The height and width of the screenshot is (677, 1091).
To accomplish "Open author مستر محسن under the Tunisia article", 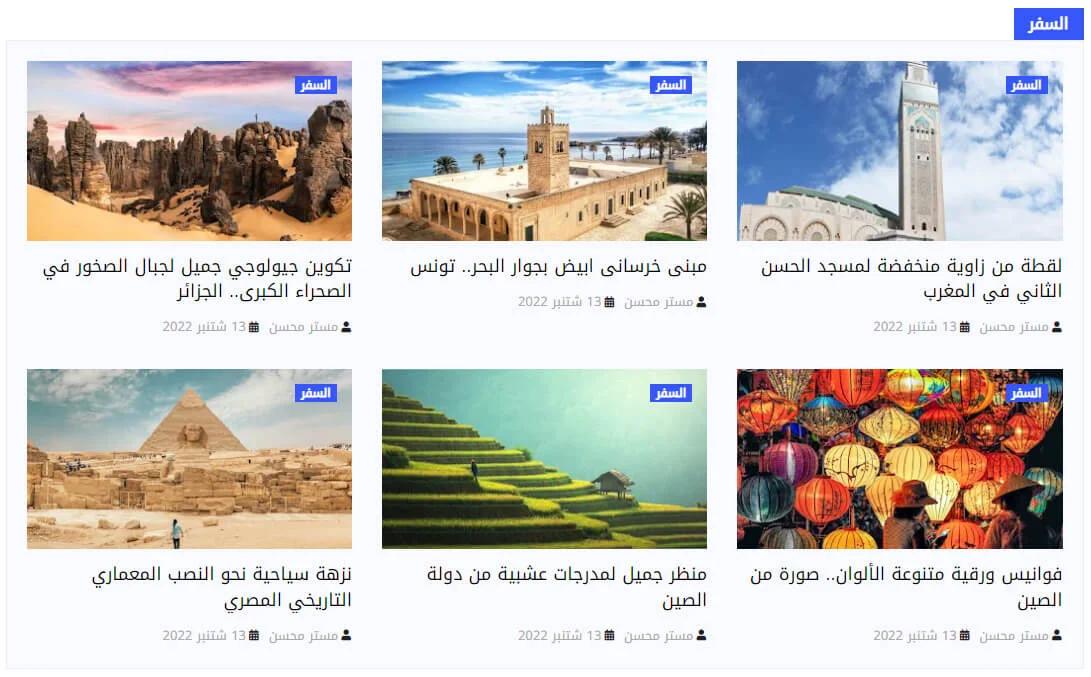I will [x=664, y=302].
